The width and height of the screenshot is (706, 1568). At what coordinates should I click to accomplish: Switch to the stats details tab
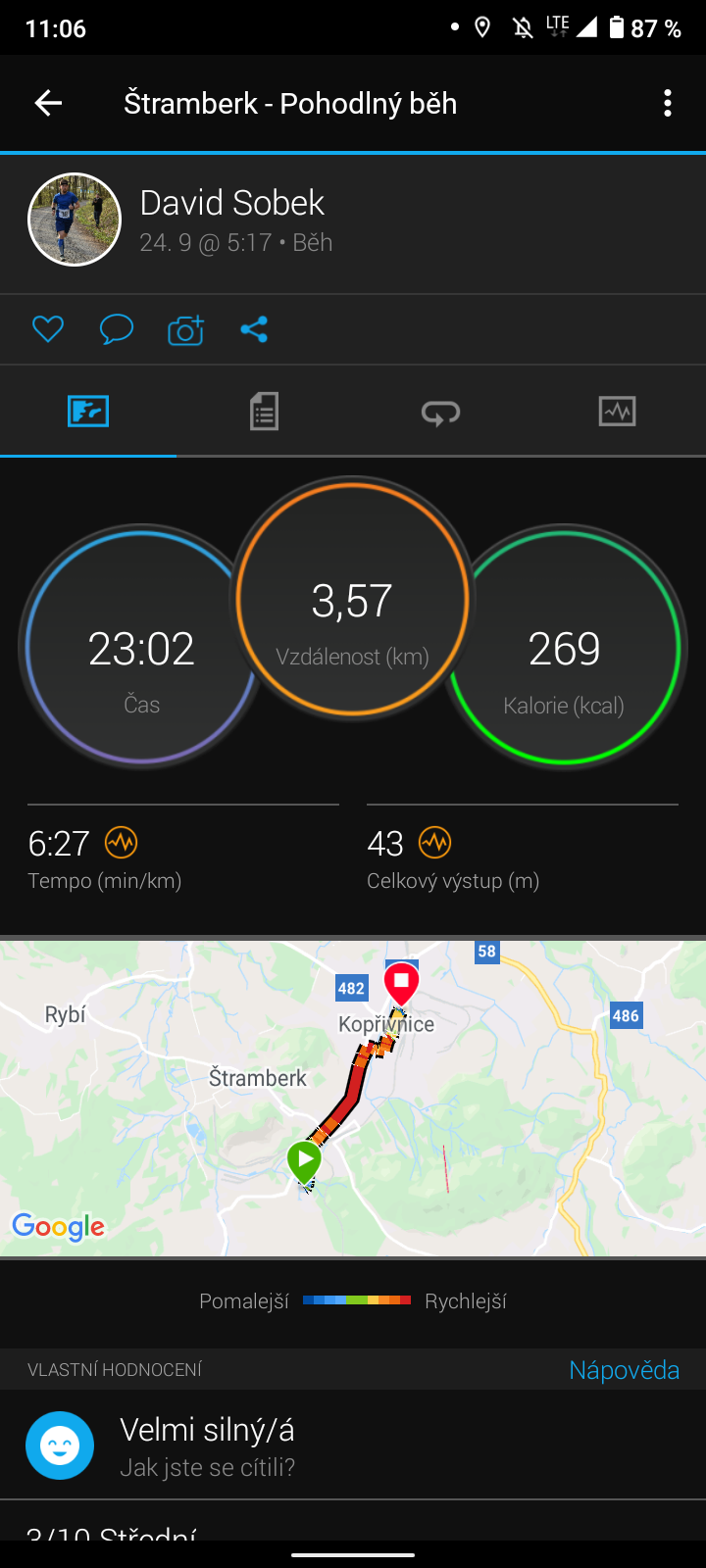point(265,412)
